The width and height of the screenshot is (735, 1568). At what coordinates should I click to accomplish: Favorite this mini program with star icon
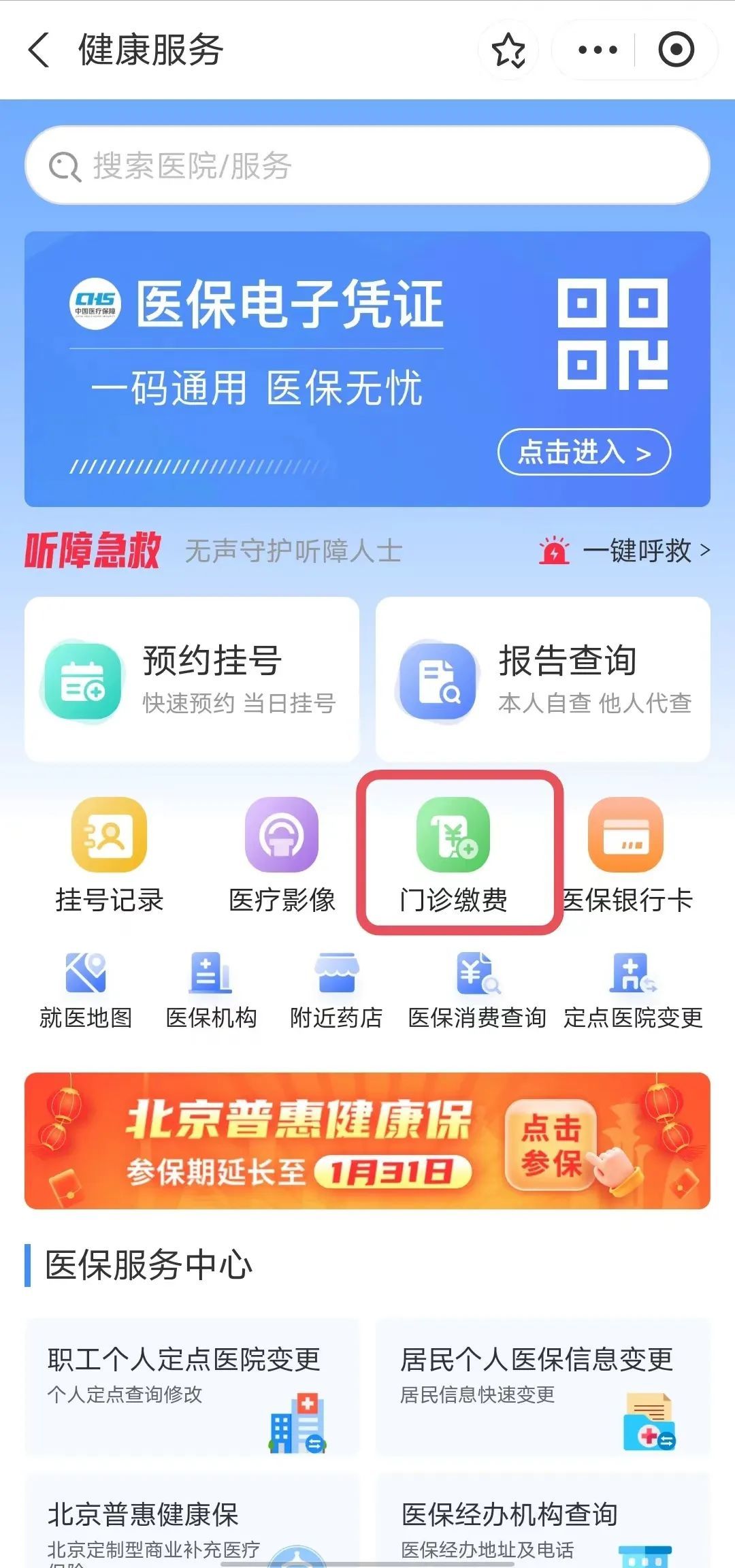point(508,50)
